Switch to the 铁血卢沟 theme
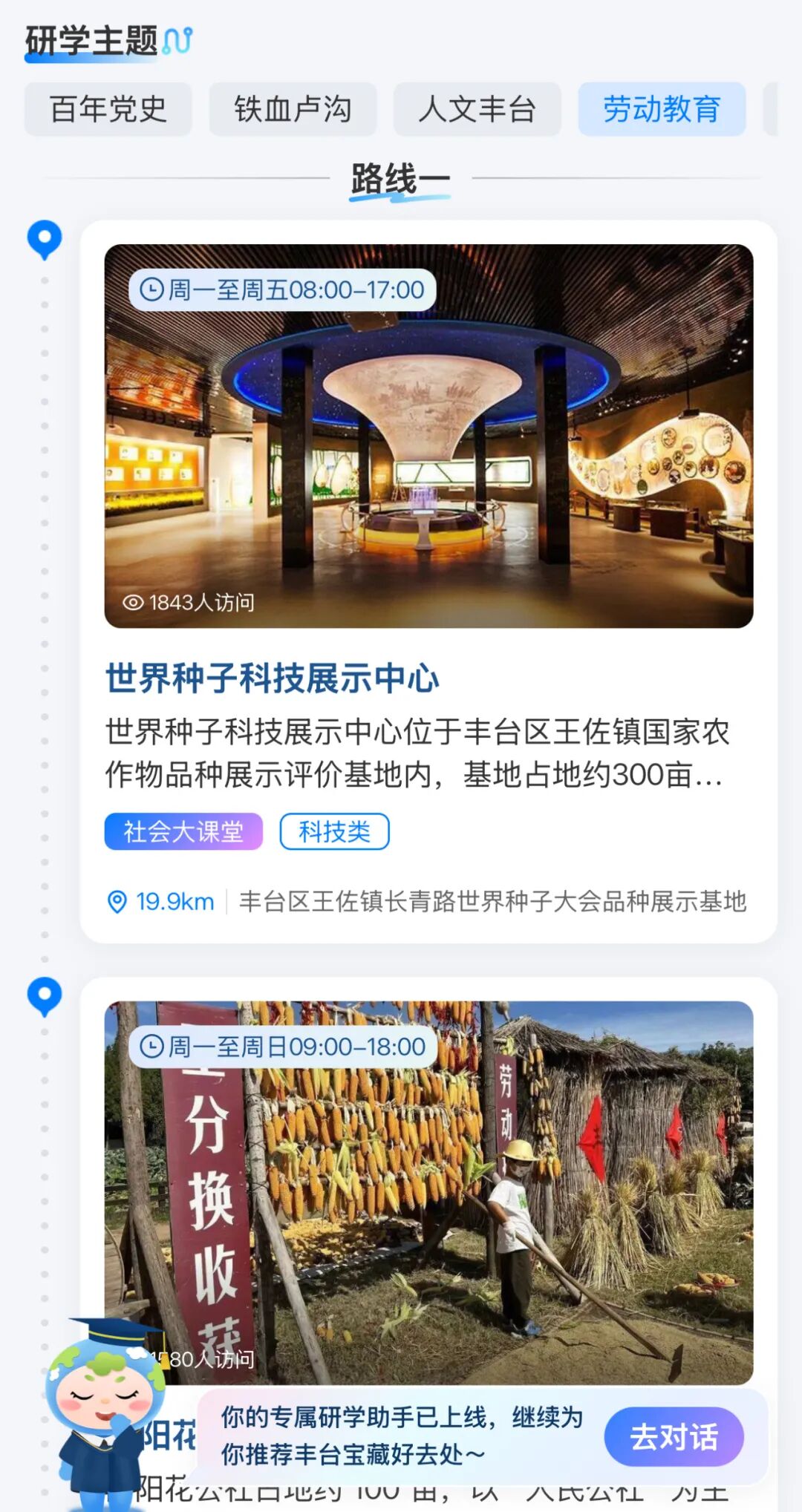 tap(293, 109)
